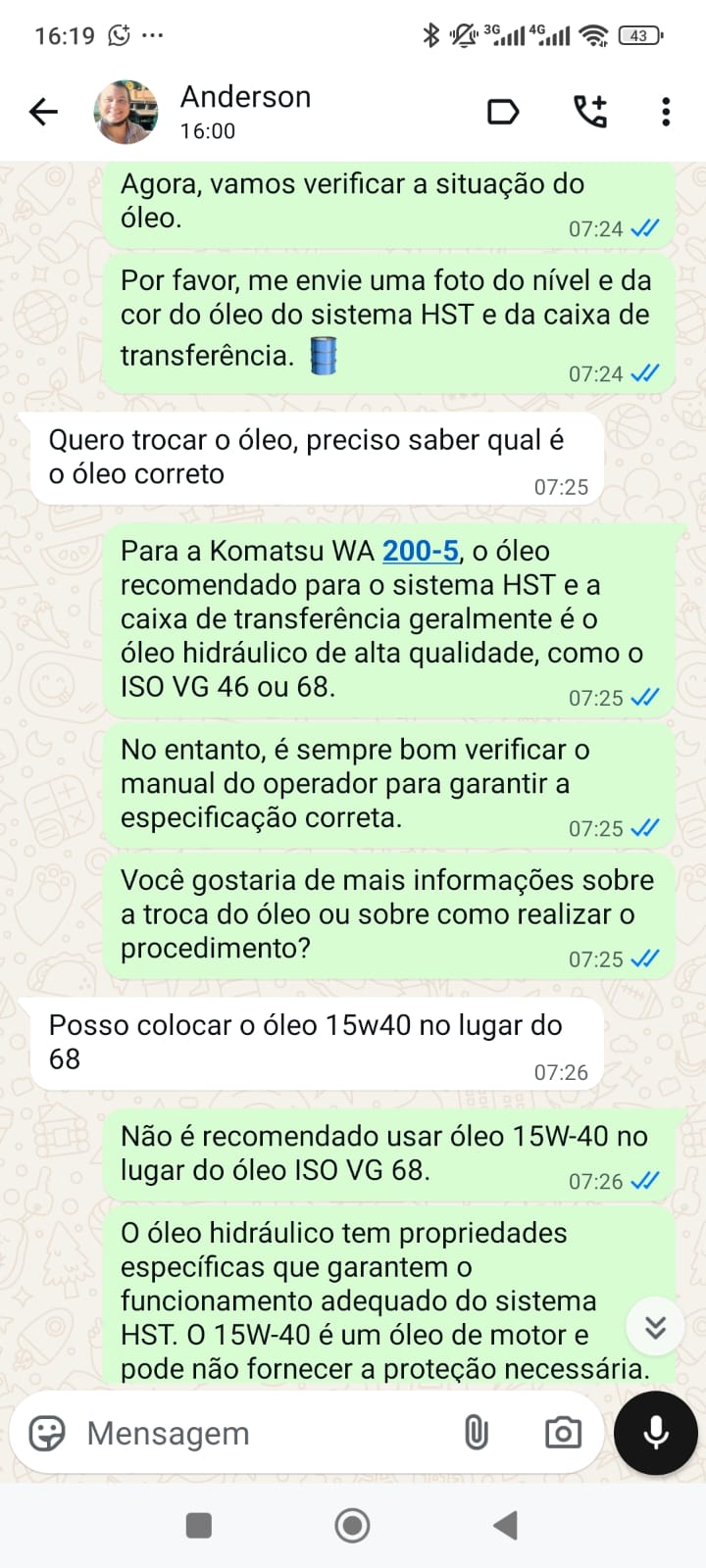
Task: Open recent apps with the square button
Action: point(199,1525)
